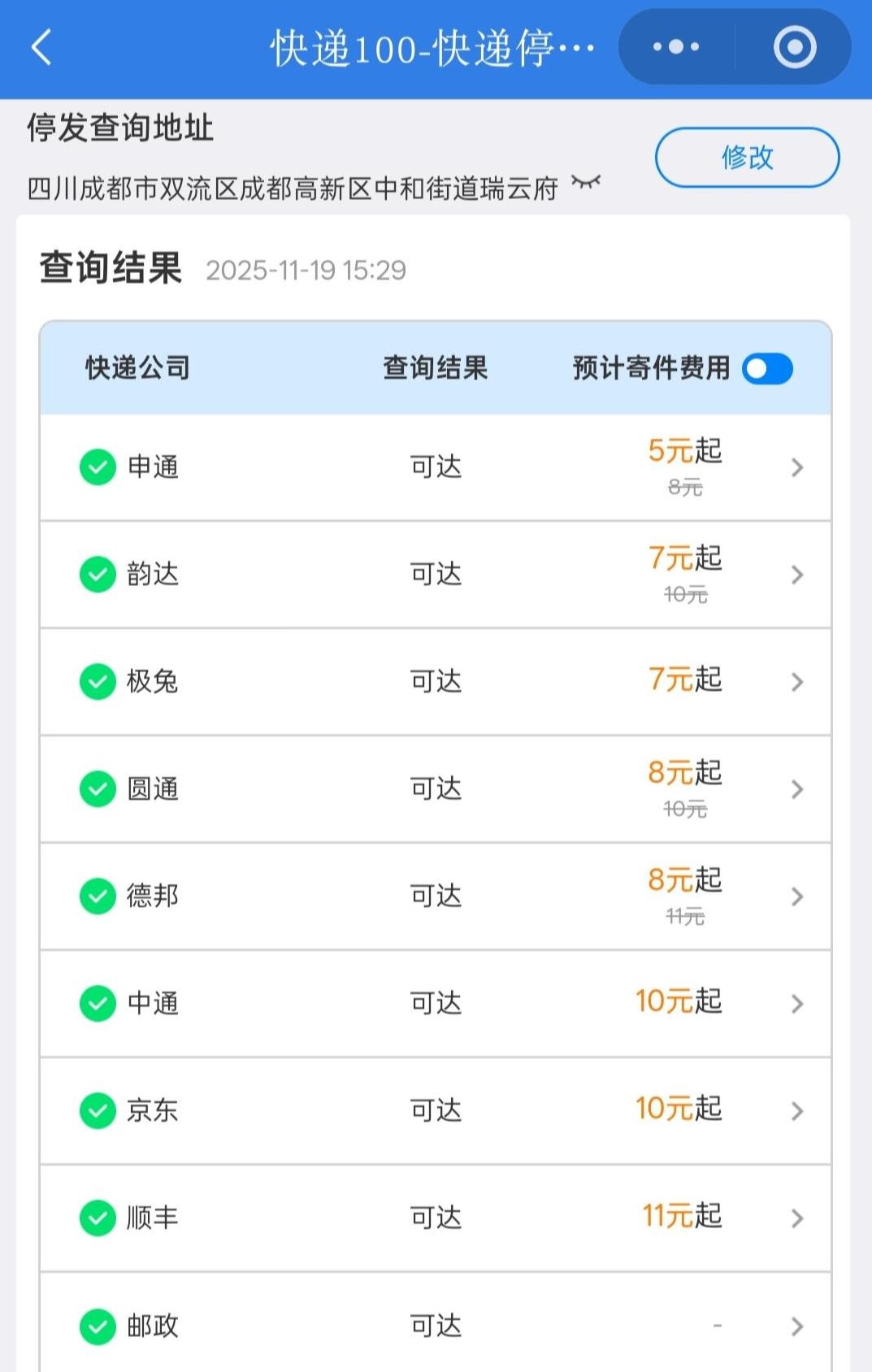View the 中通 10元起 row
872x1372 pixels.
[x=436, y=1003]
